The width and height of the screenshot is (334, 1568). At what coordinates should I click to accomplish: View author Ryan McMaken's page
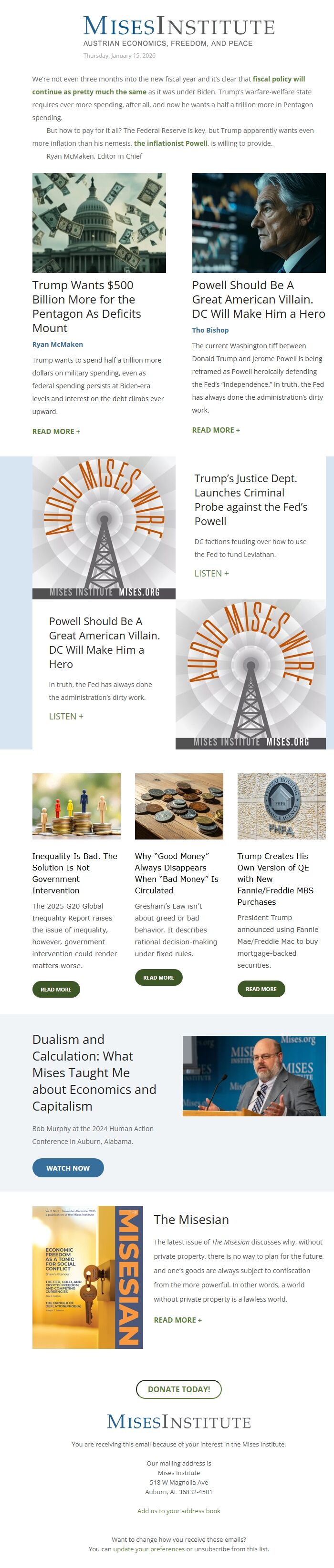[x=57, y=344]
